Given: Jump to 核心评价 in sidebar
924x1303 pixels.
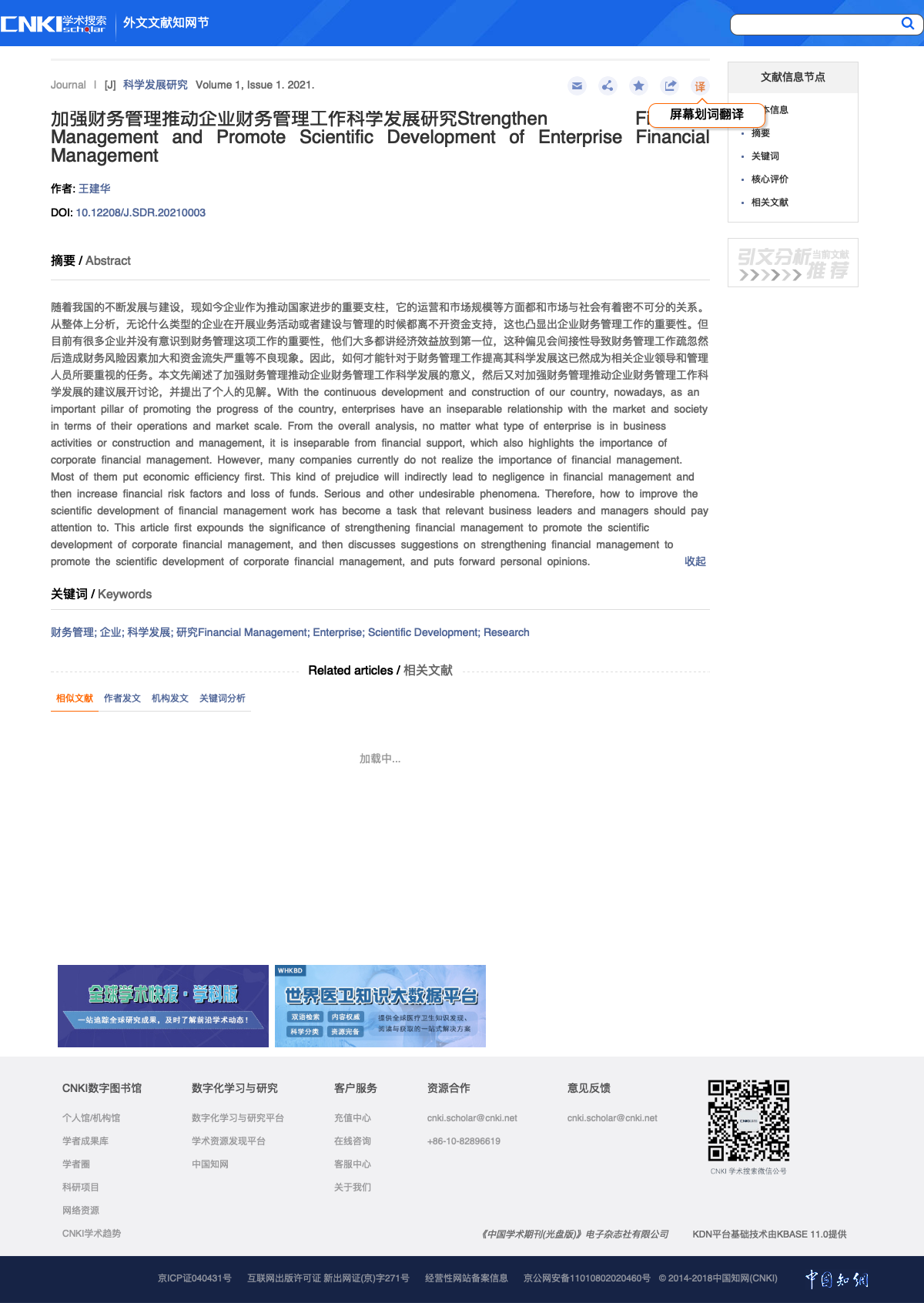Looking at the screenshot, I should 769,179.
